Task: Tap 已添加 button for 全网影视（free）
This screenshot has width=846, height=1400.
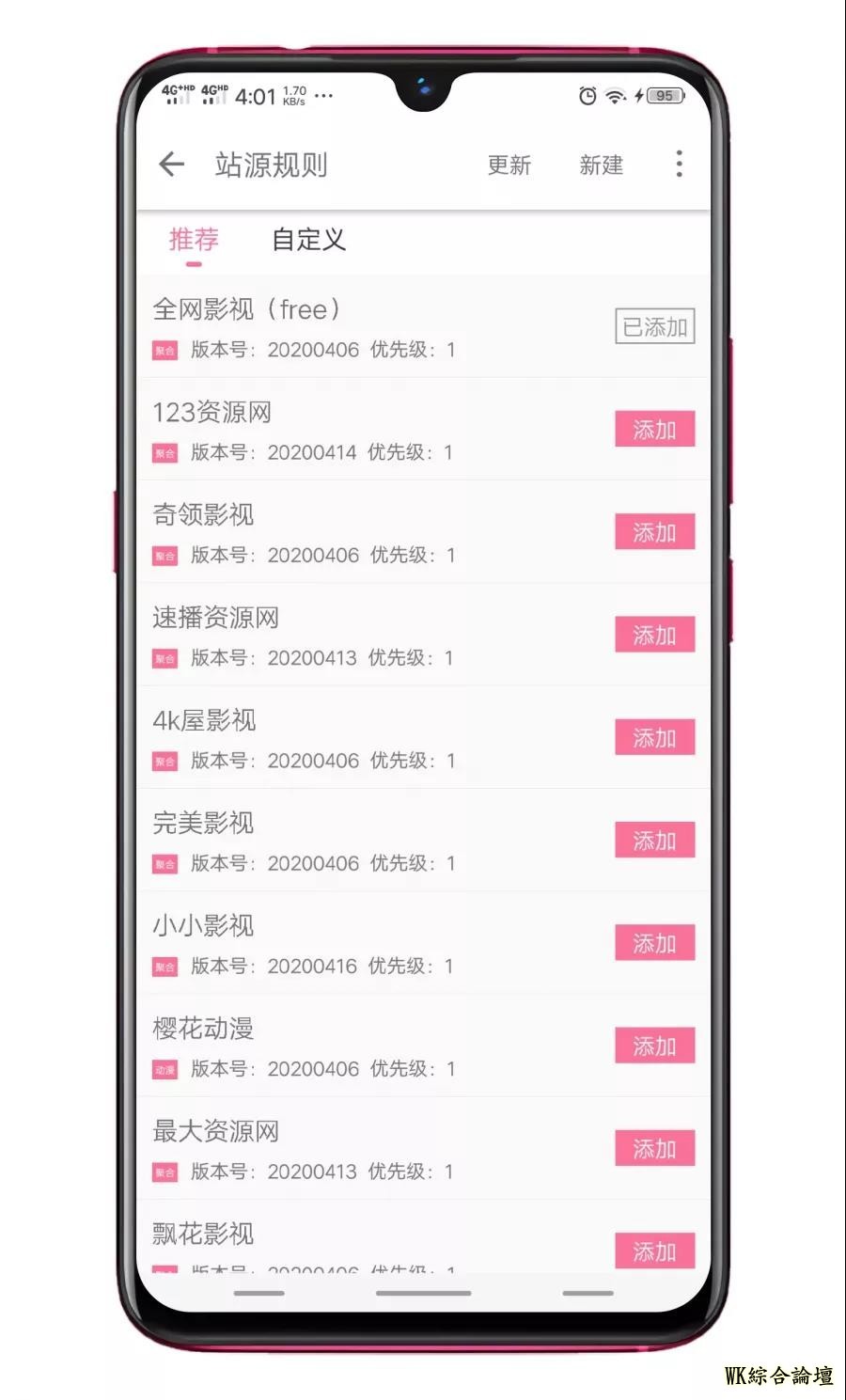Action: coord(654,326)
